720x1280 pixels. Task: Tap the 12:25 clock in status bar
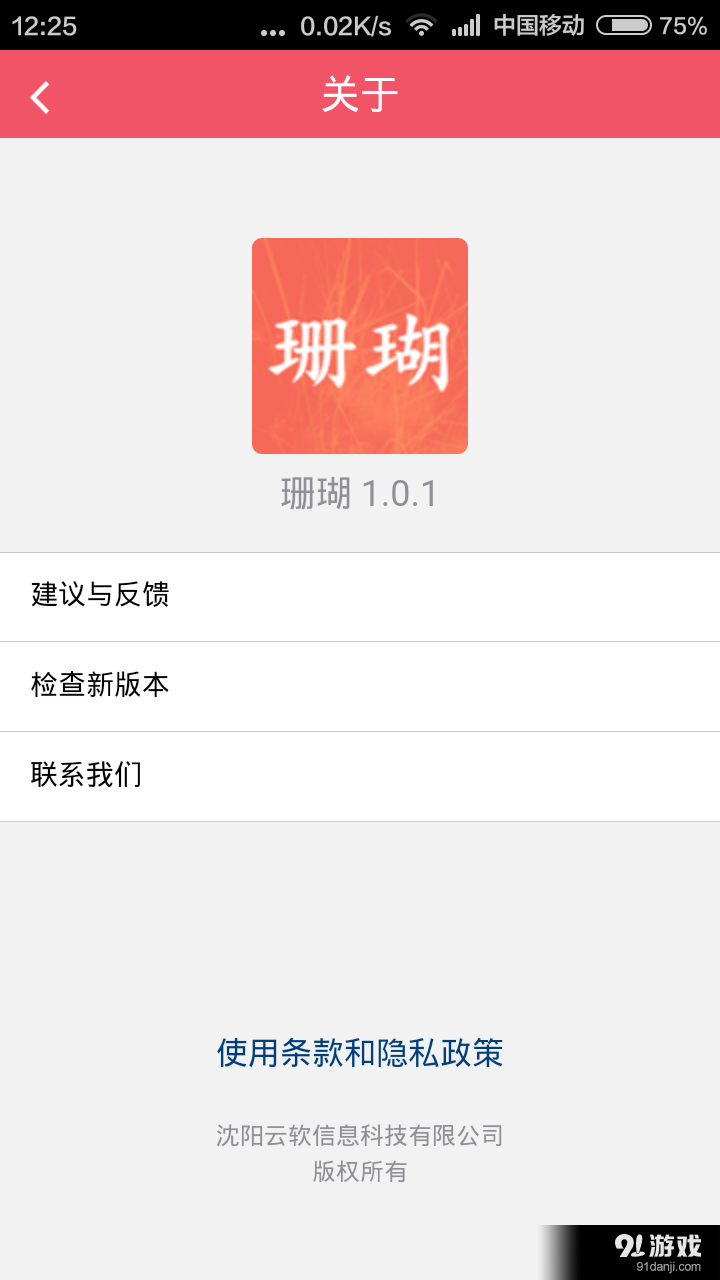click(40, 25)
